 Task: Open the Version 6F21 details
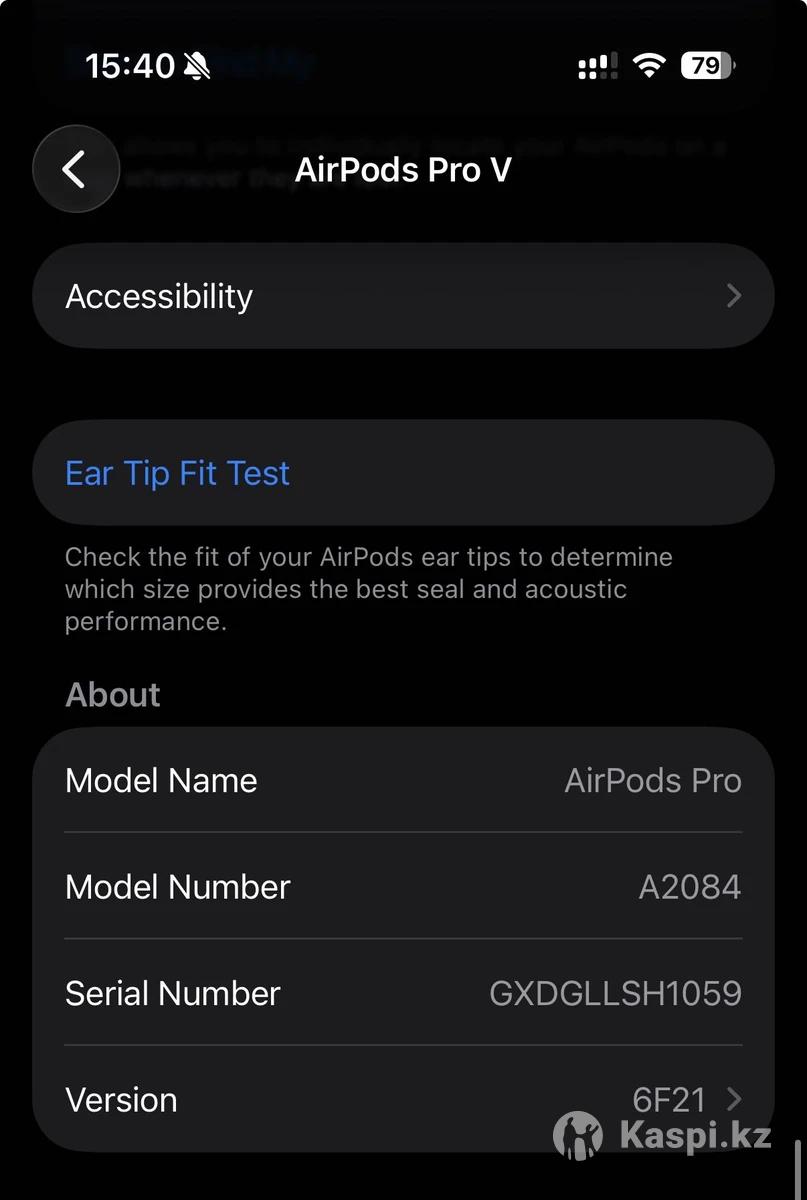point(403,1099)
